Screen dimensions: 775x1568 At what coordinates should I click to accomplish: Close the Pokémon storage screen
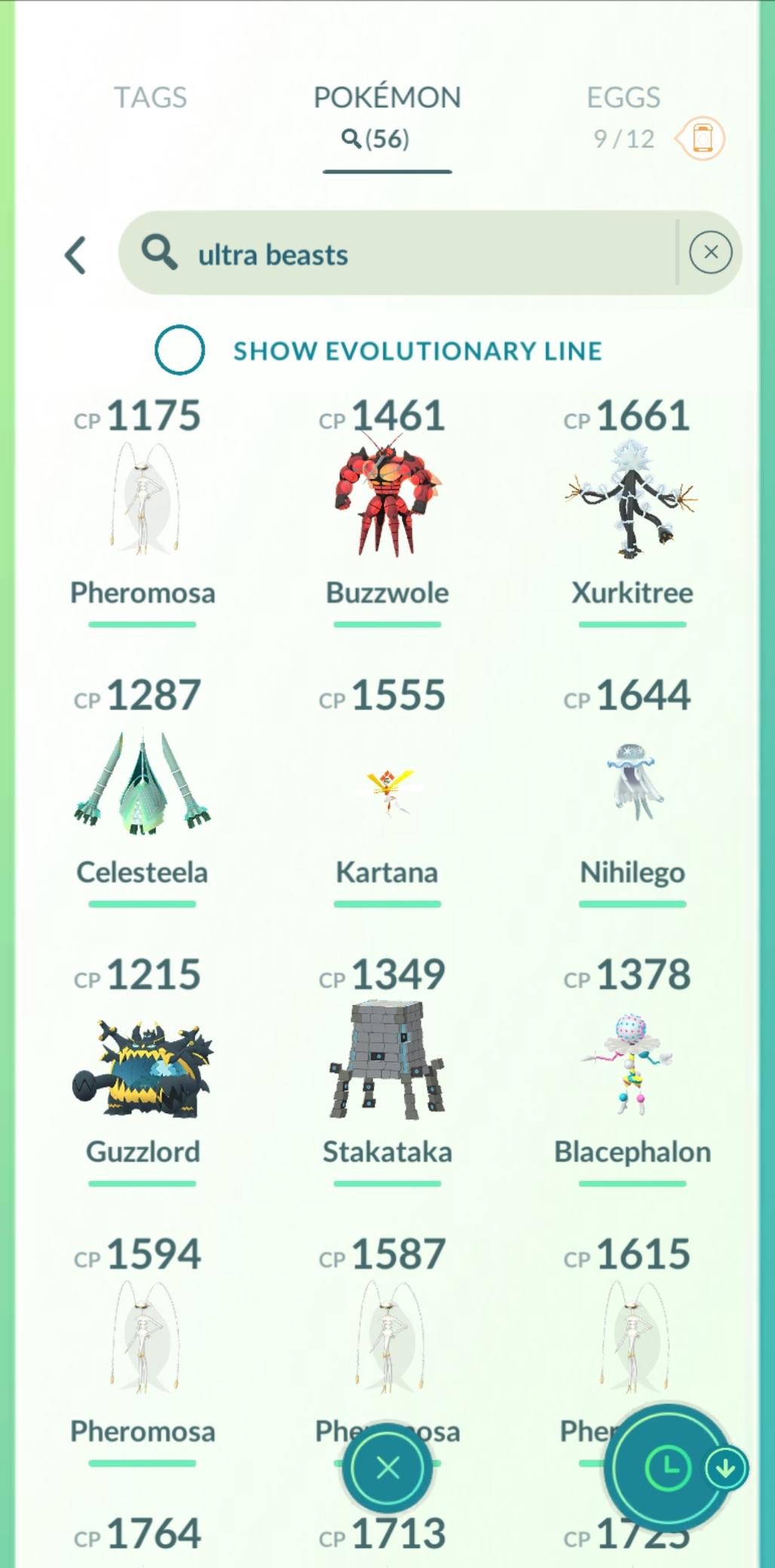(387, 1468)
